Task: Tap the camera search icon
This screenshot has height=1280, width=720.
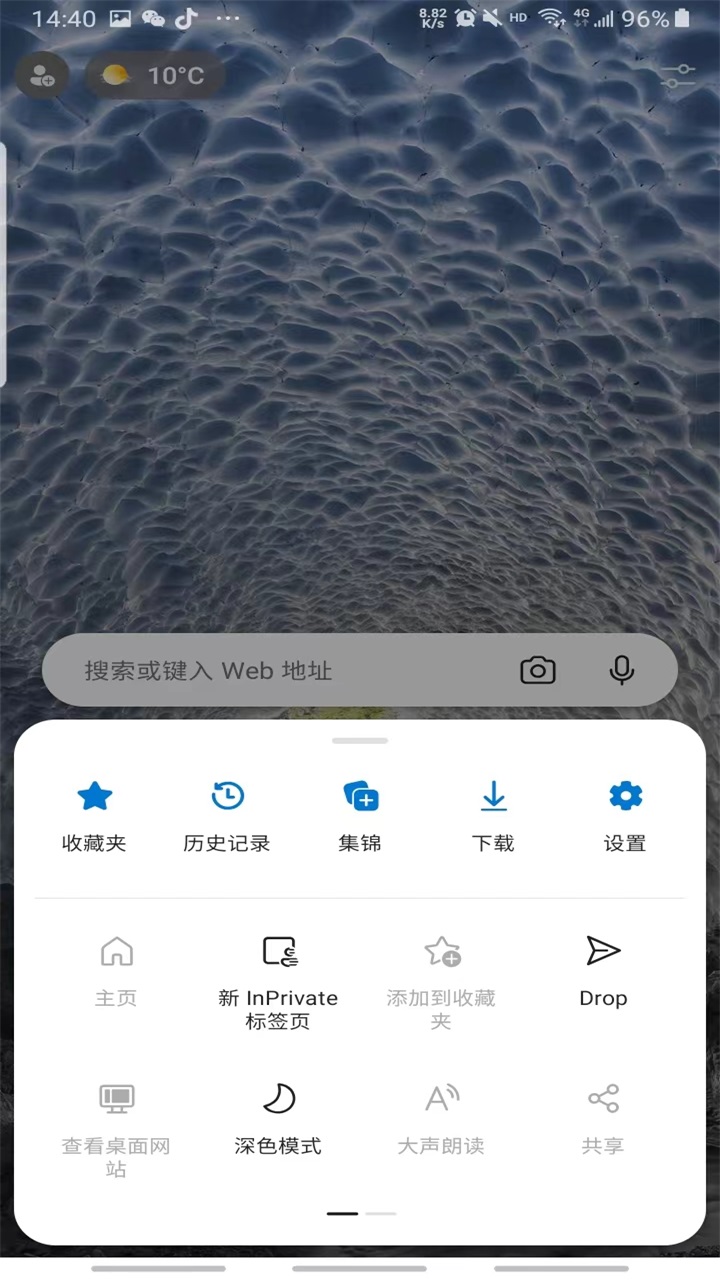Action: [x=538, y=670]
